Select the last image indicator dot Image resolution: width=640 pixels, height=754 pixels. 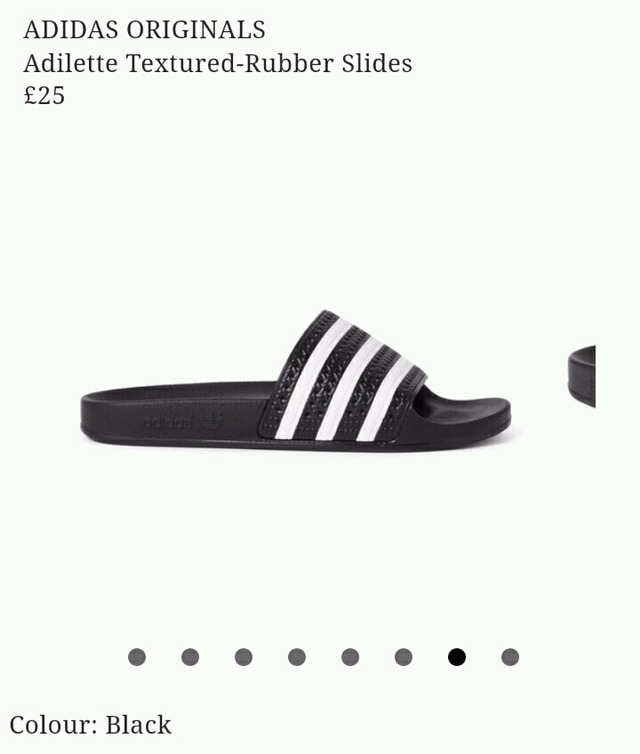pos(510,657)
